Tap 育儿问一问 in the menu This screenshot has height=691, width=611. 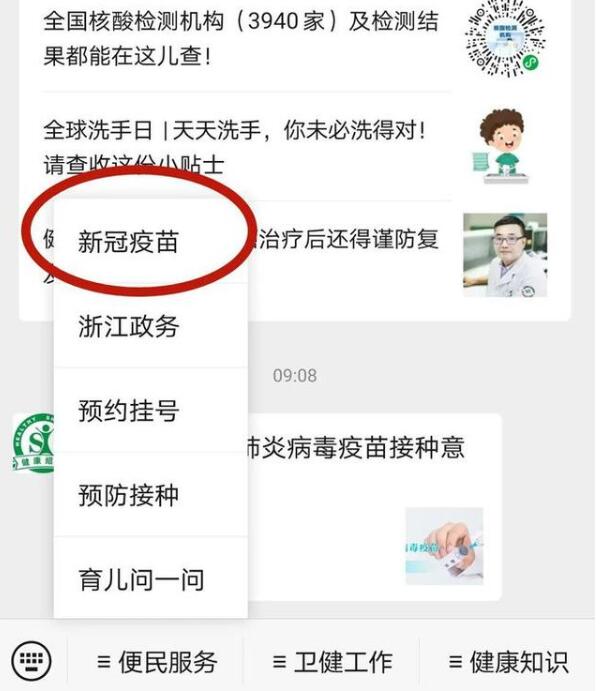coord(142,579)
